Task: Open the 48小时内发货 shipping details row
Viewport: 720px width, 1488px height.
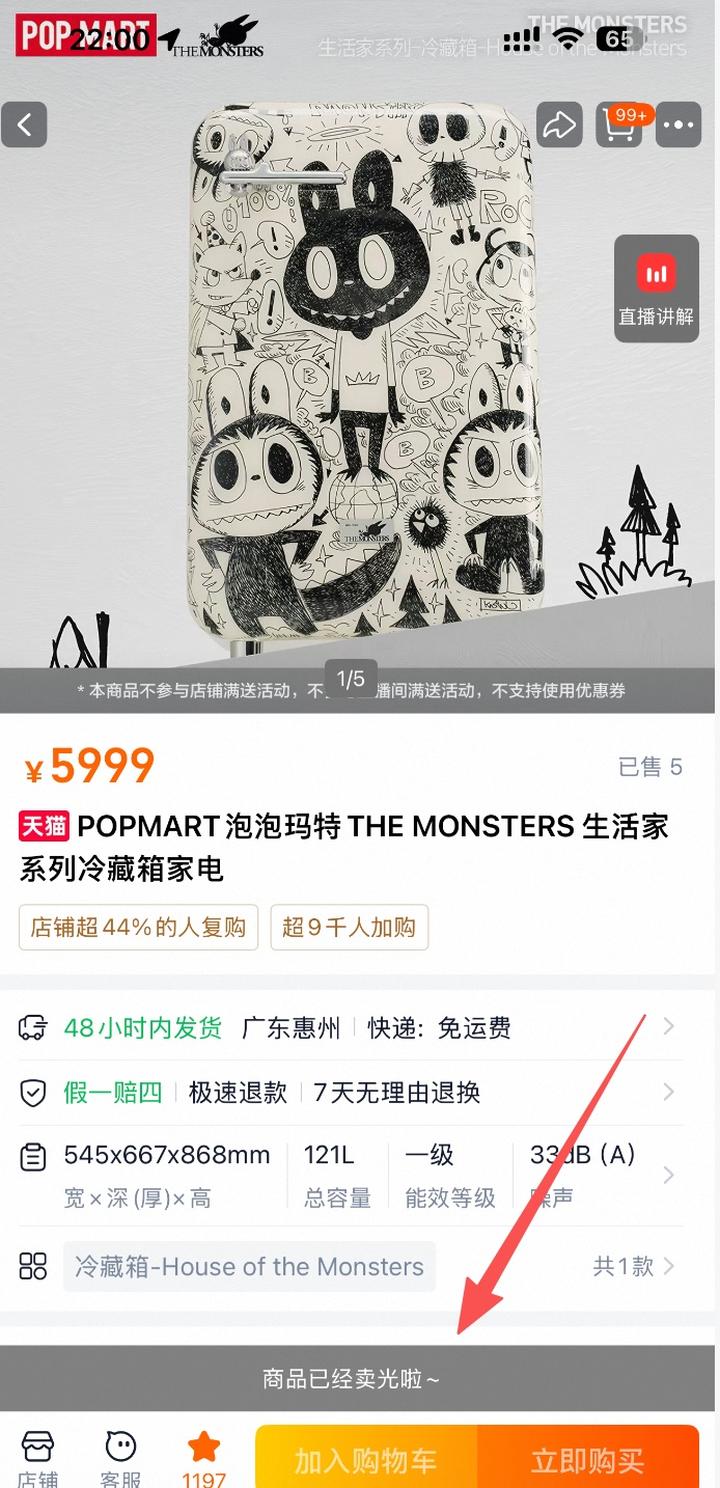Action: [348, 1027]
